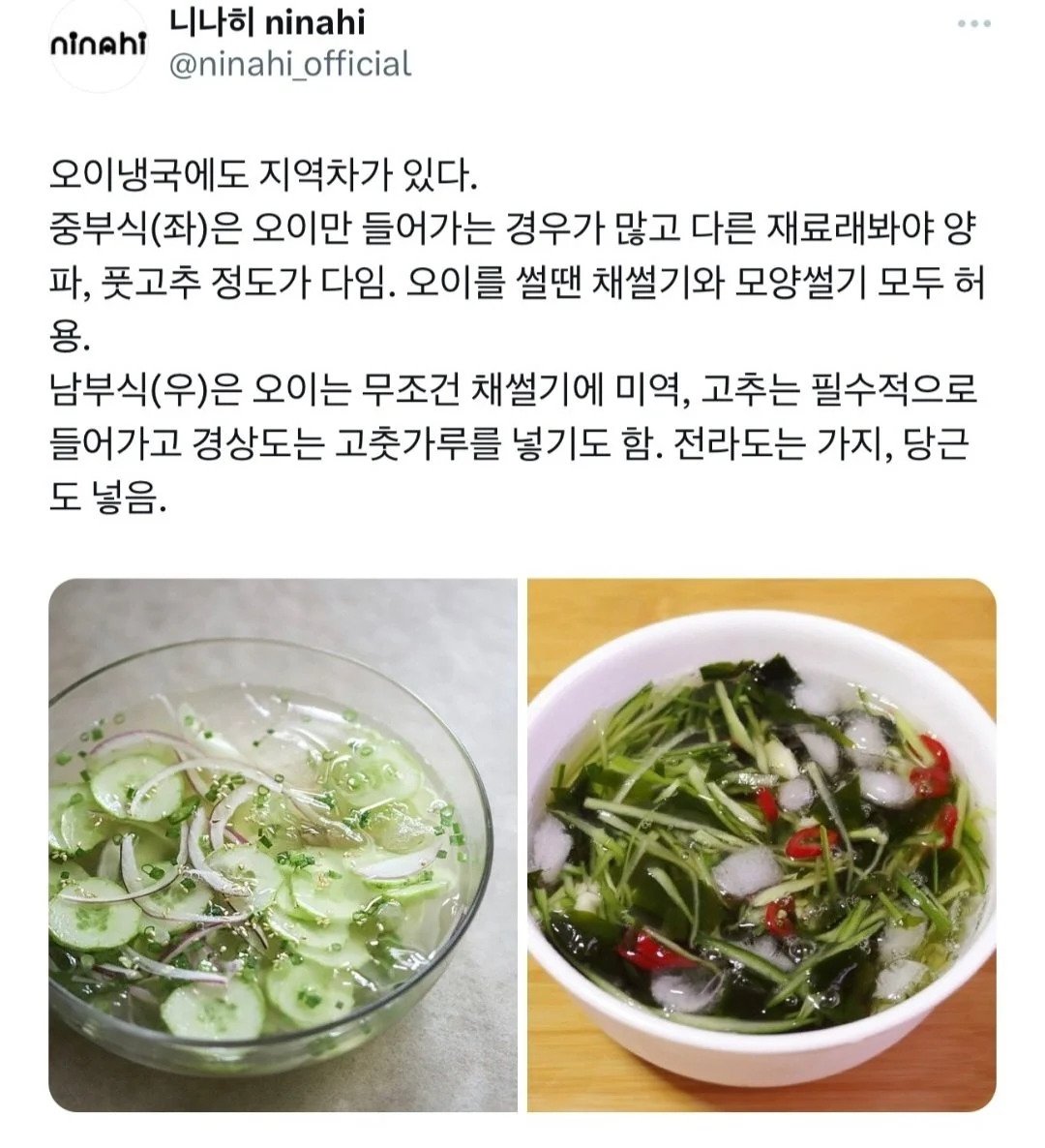View the left sliced cucumber soup photo

coord(284,845)
